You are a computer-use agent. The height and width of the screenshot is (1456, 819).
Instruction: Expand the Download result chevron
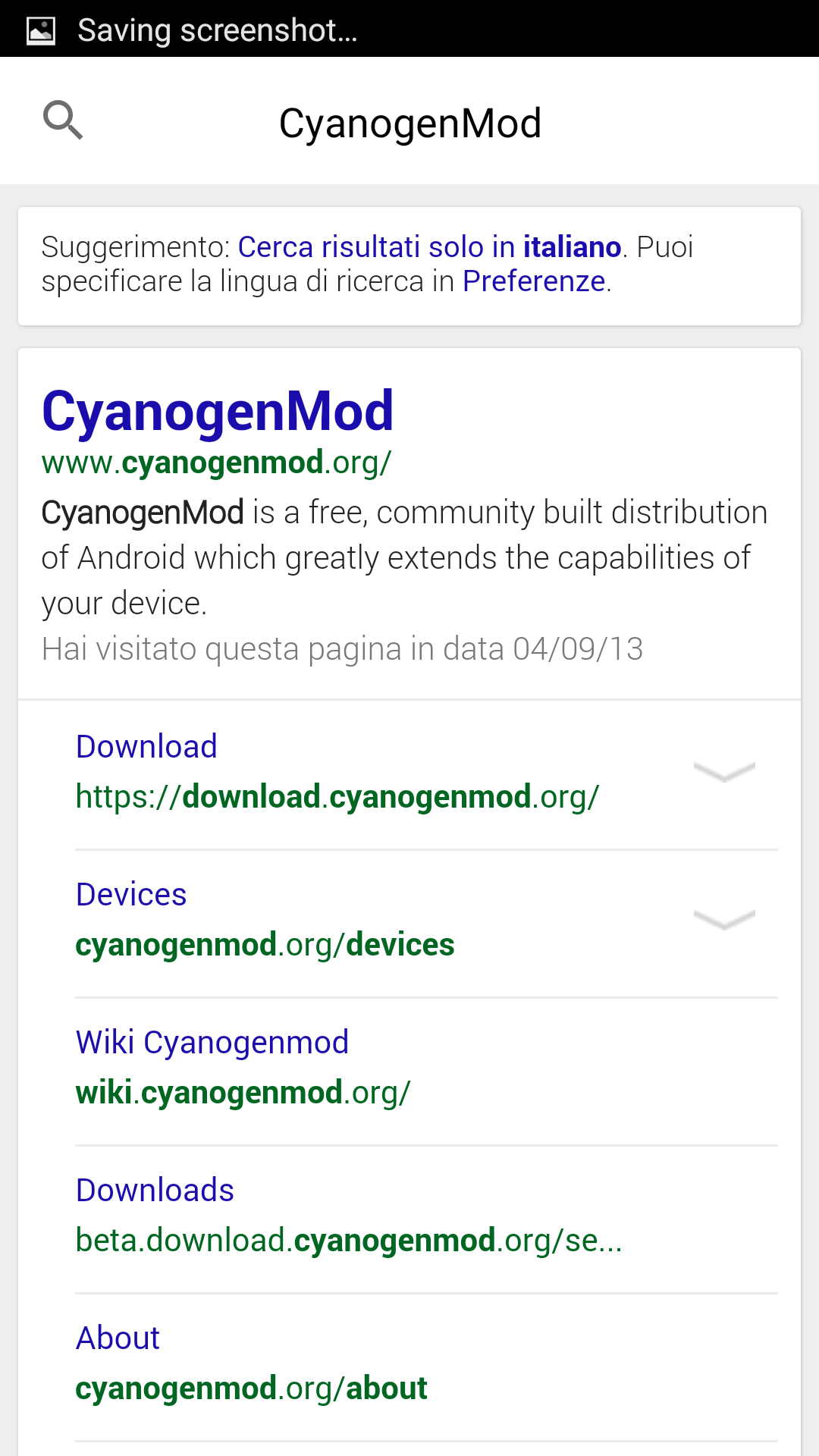tap(725, 772)
